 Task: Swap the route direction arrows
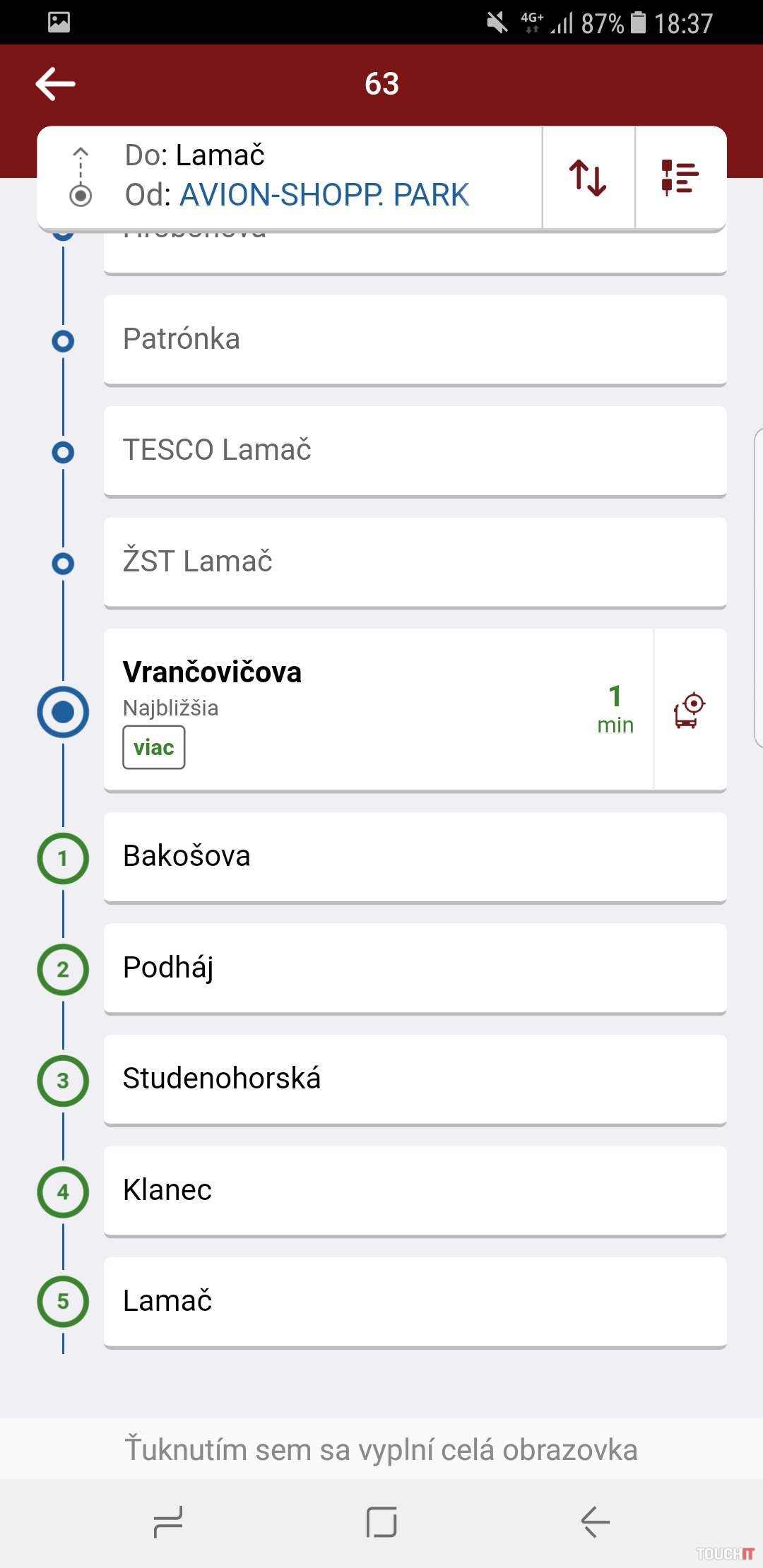coord(588,177)
